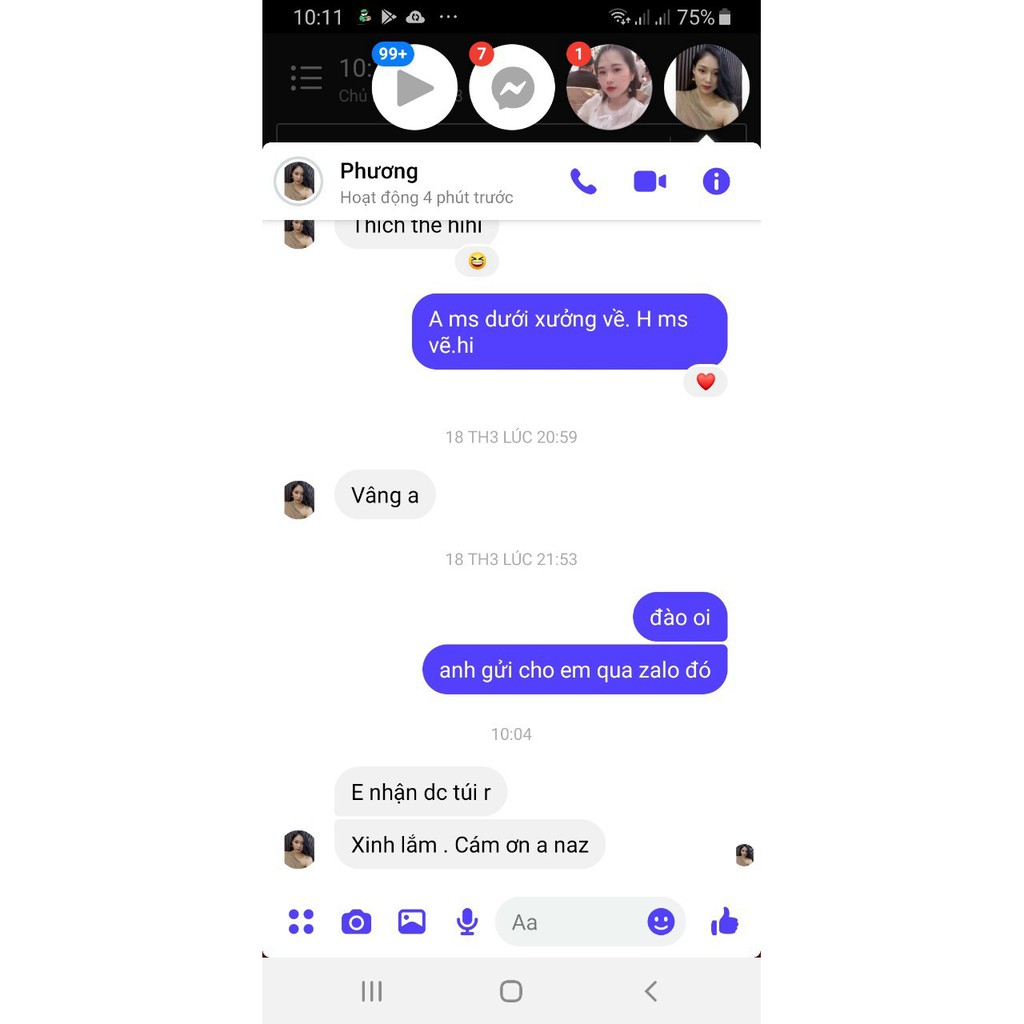This screenshot has height=1024, width=1024.
Task: Tap the heart reaction on the message
Action: tap(706, 381)
